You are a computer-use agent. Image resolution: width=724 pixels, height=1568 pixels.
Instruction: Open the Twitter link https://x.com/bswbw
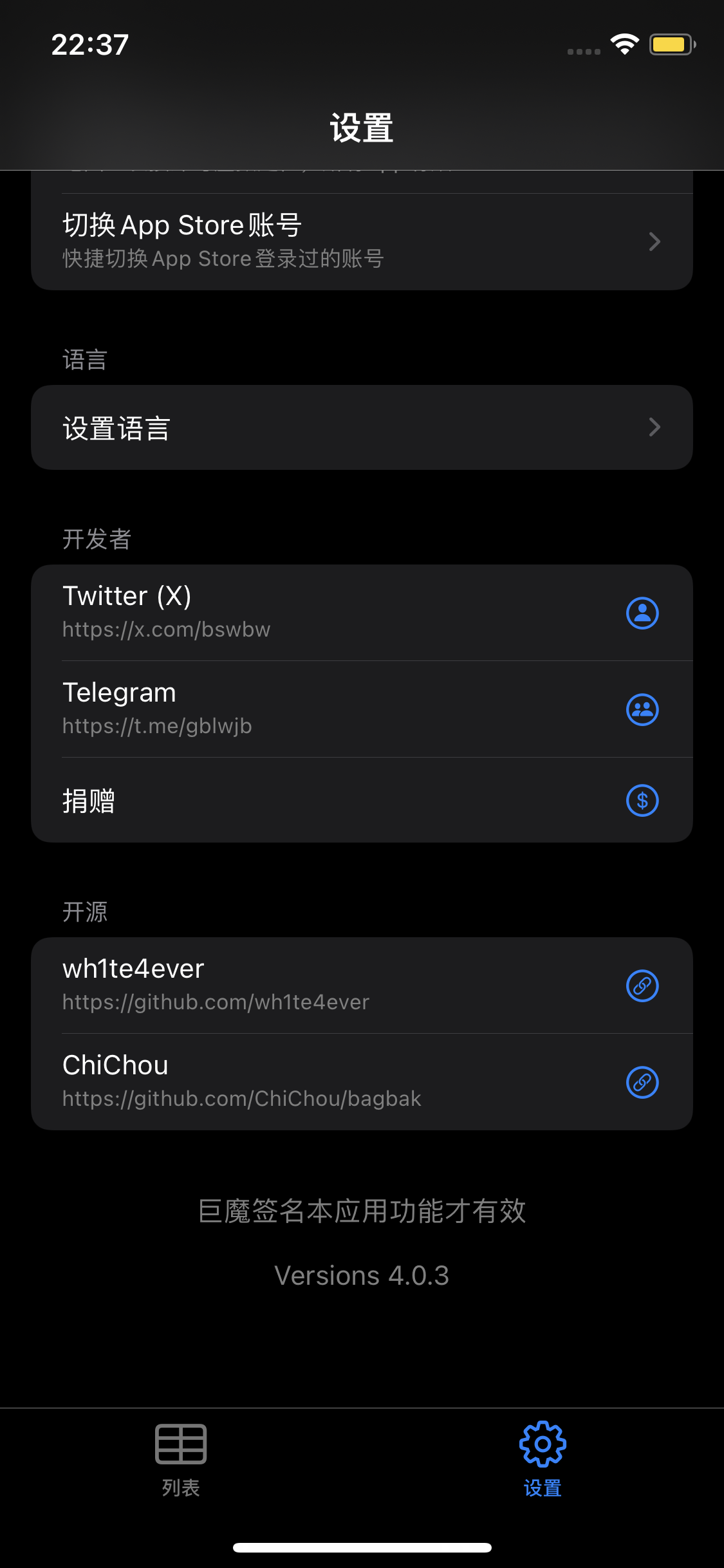[167, 630]
